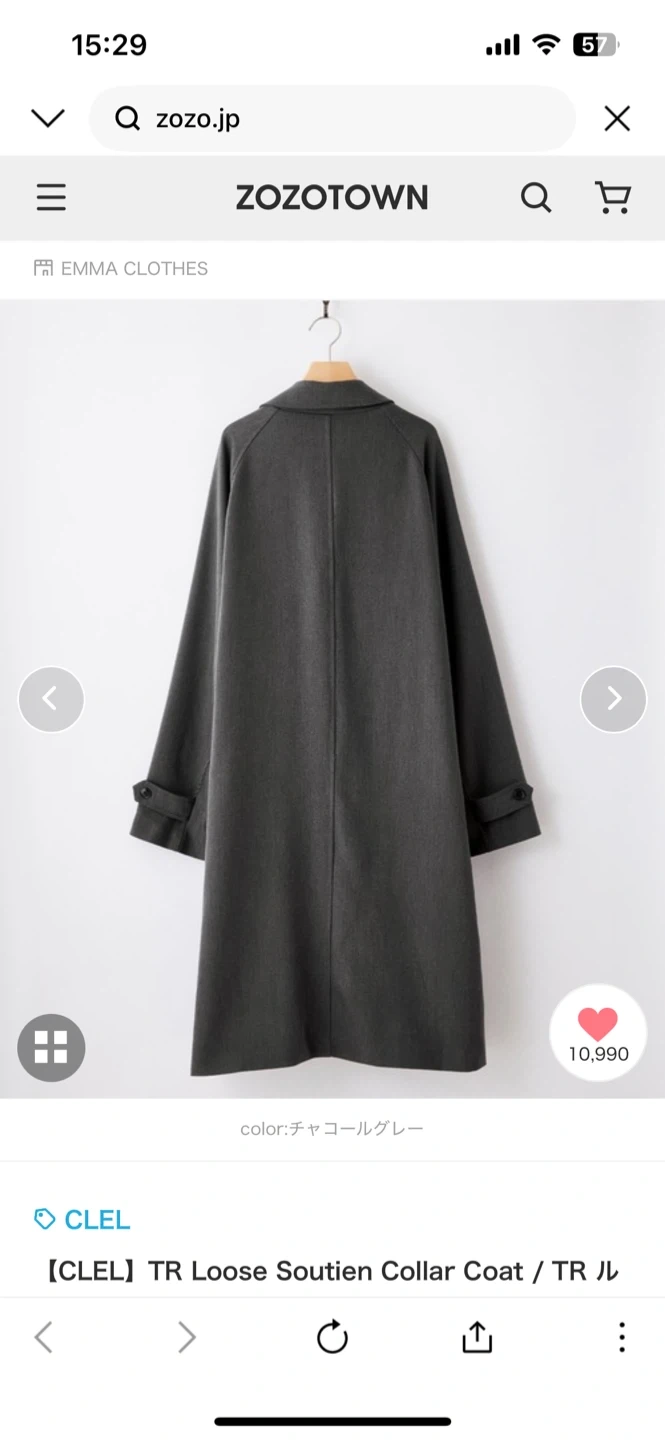Screen dimensions: 665x1440
Task: Open the EMMA CLOTHES shop page
Action: 121,268
